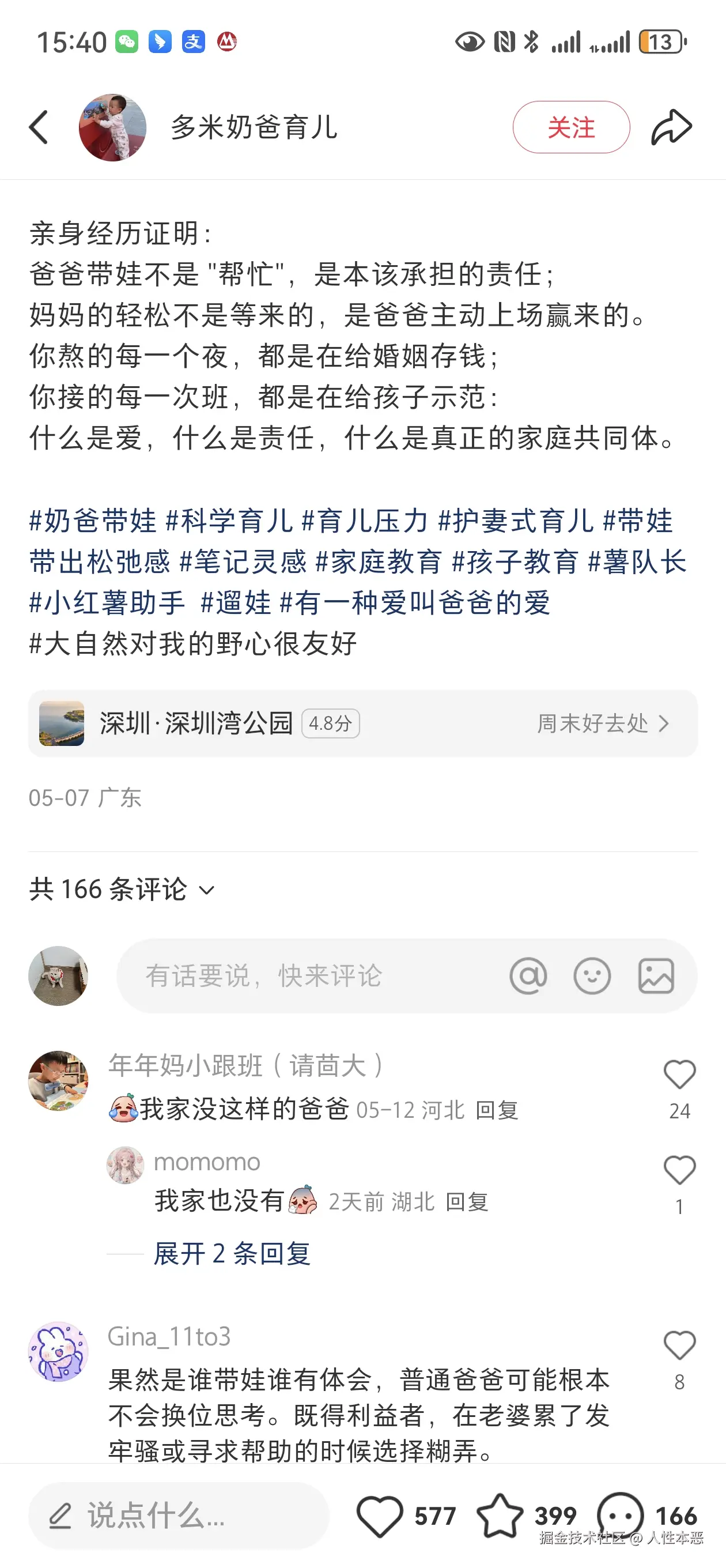Tap the 有话要说 comment field

tap(304, 976)
